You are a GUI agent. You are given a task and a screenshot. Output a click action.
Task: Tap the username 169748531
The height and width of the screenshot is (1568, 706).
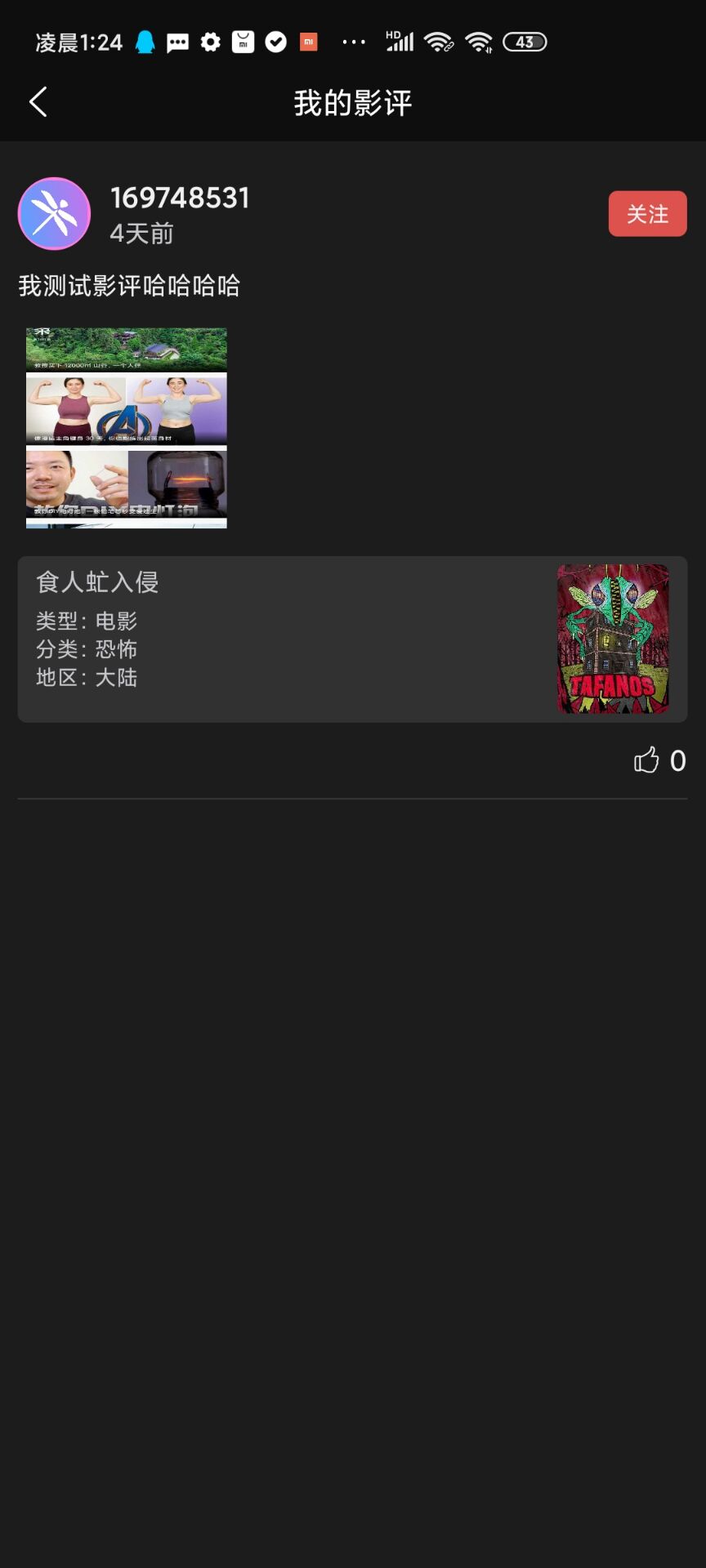coord(180,198)
